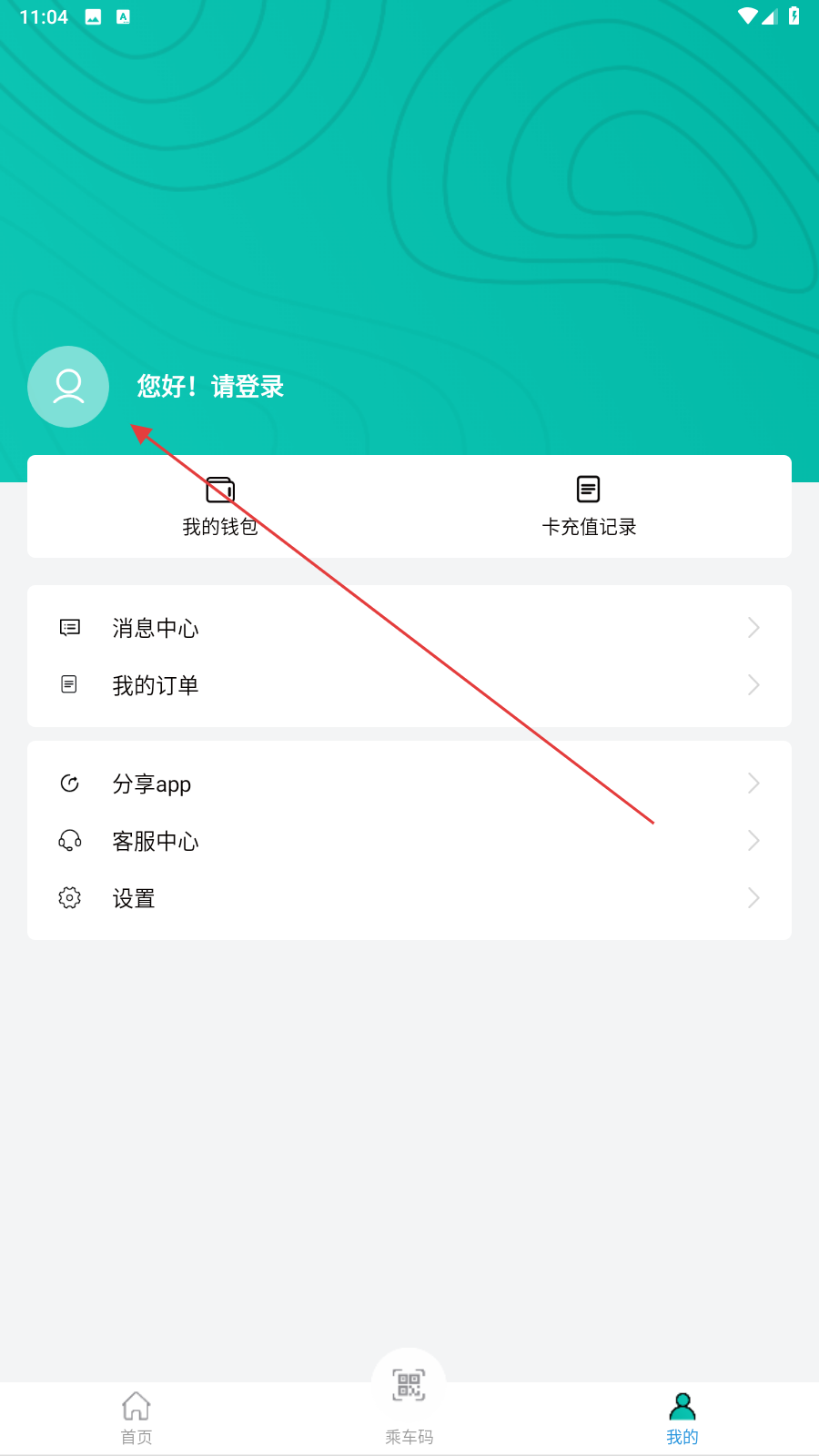The height and width of the screenshot is (1456, 819).
Task: Open 我的钱包 wallet
Action: pyautogui.click(x=219, y=507)
